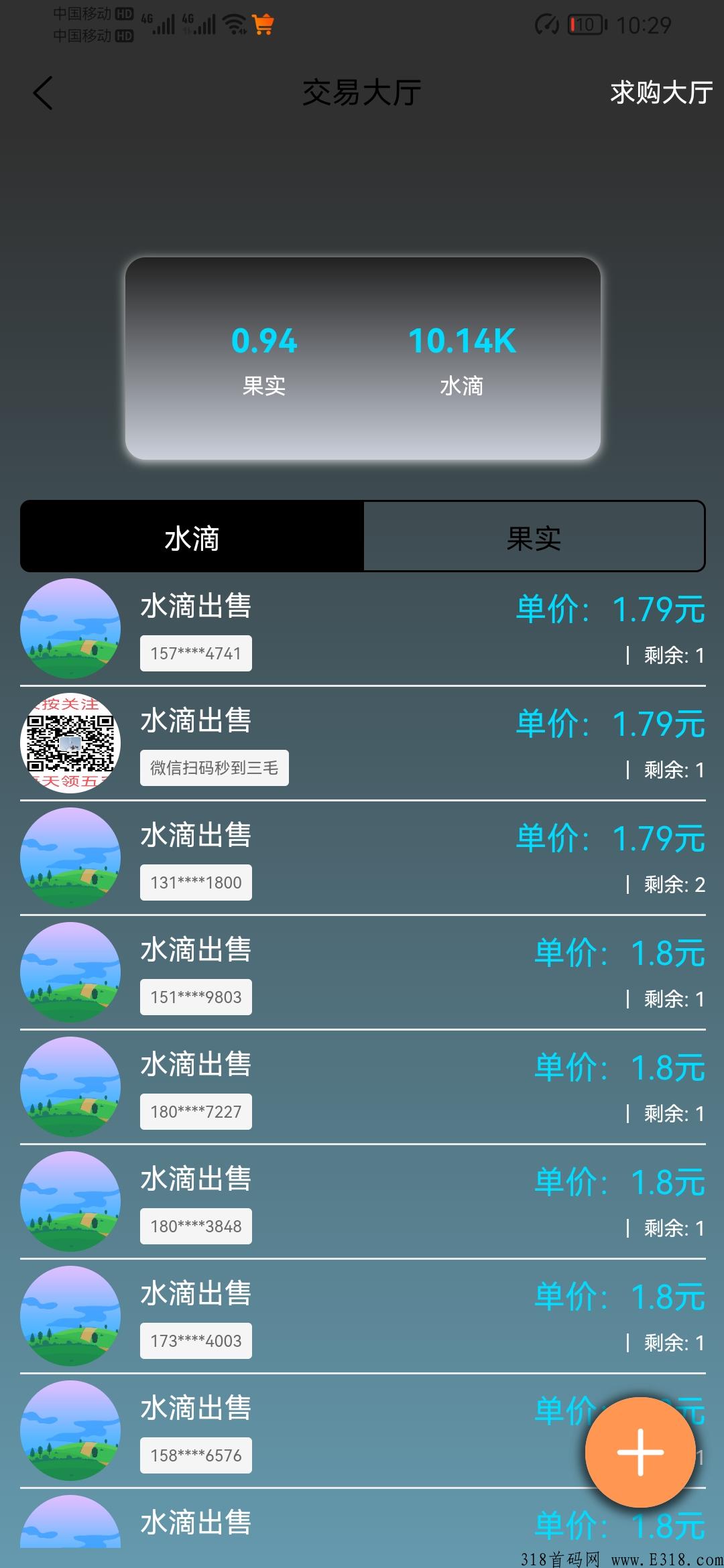Screen dimensions: 724x1568
Task: Open the listing from seller 151****9803
Action: [x=363, y=973]
